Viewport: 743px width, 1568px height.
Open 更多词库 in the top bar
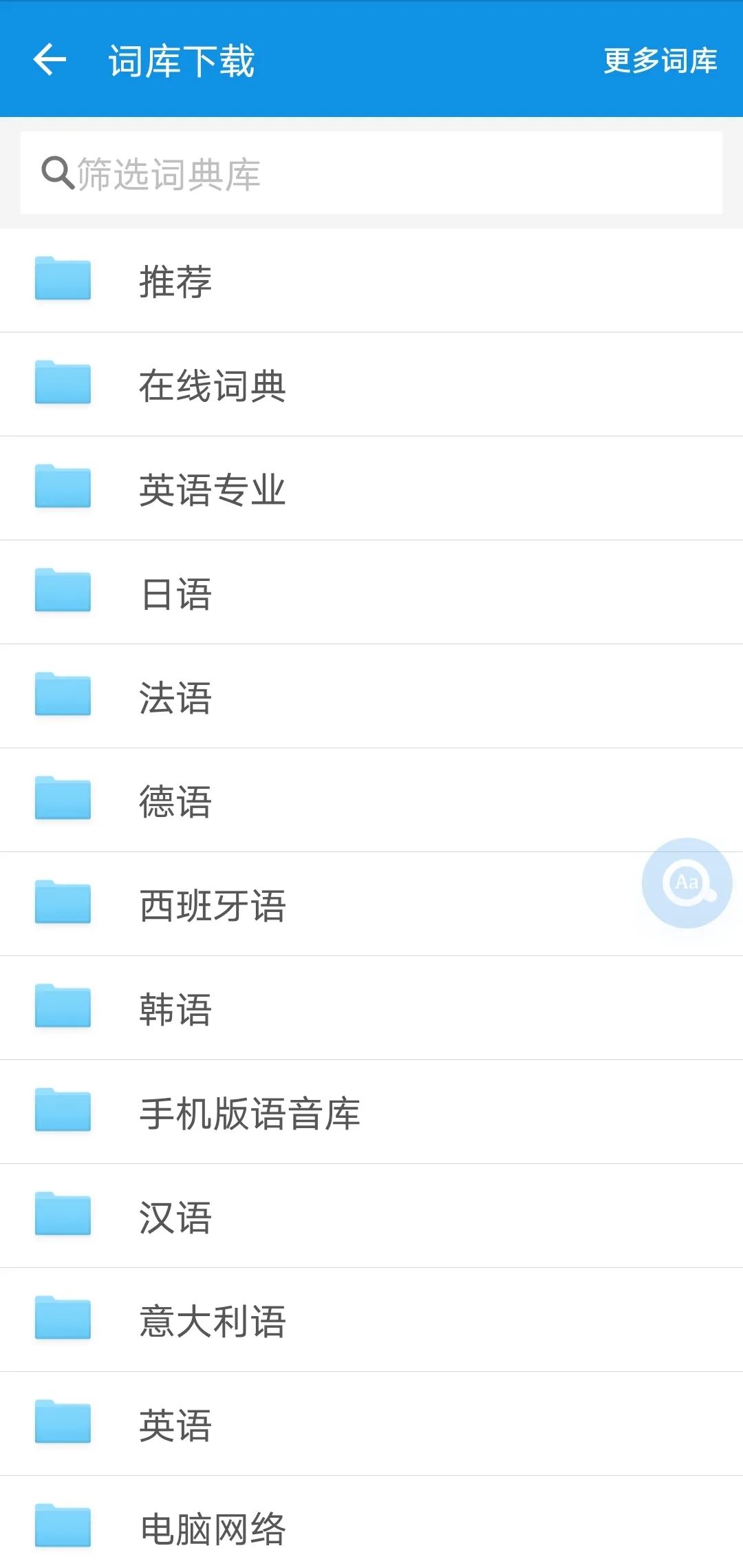pyautogui.click(x=660, y=61)
